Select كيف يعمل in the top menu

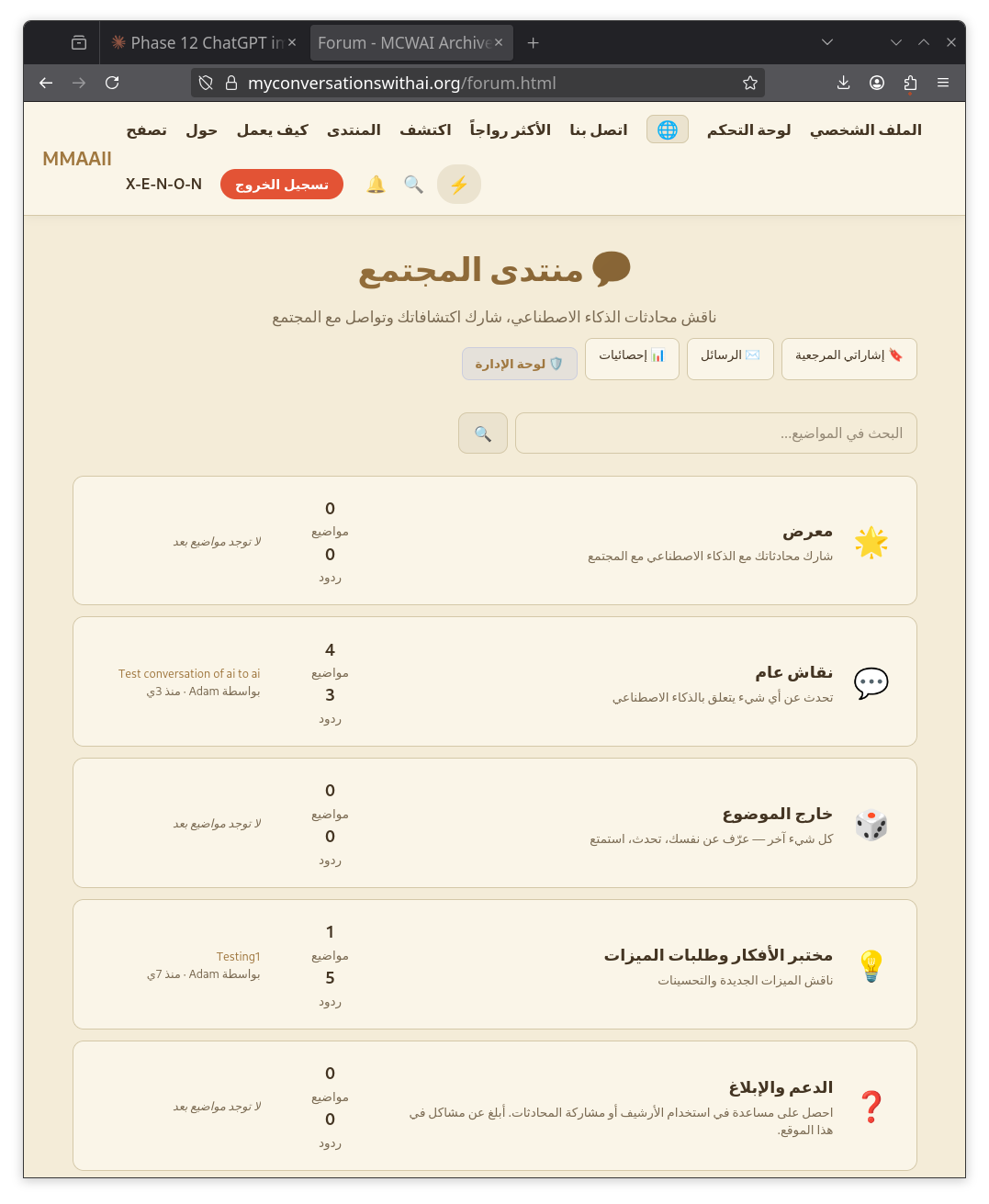pyautogui.click(x=273, y=129)
